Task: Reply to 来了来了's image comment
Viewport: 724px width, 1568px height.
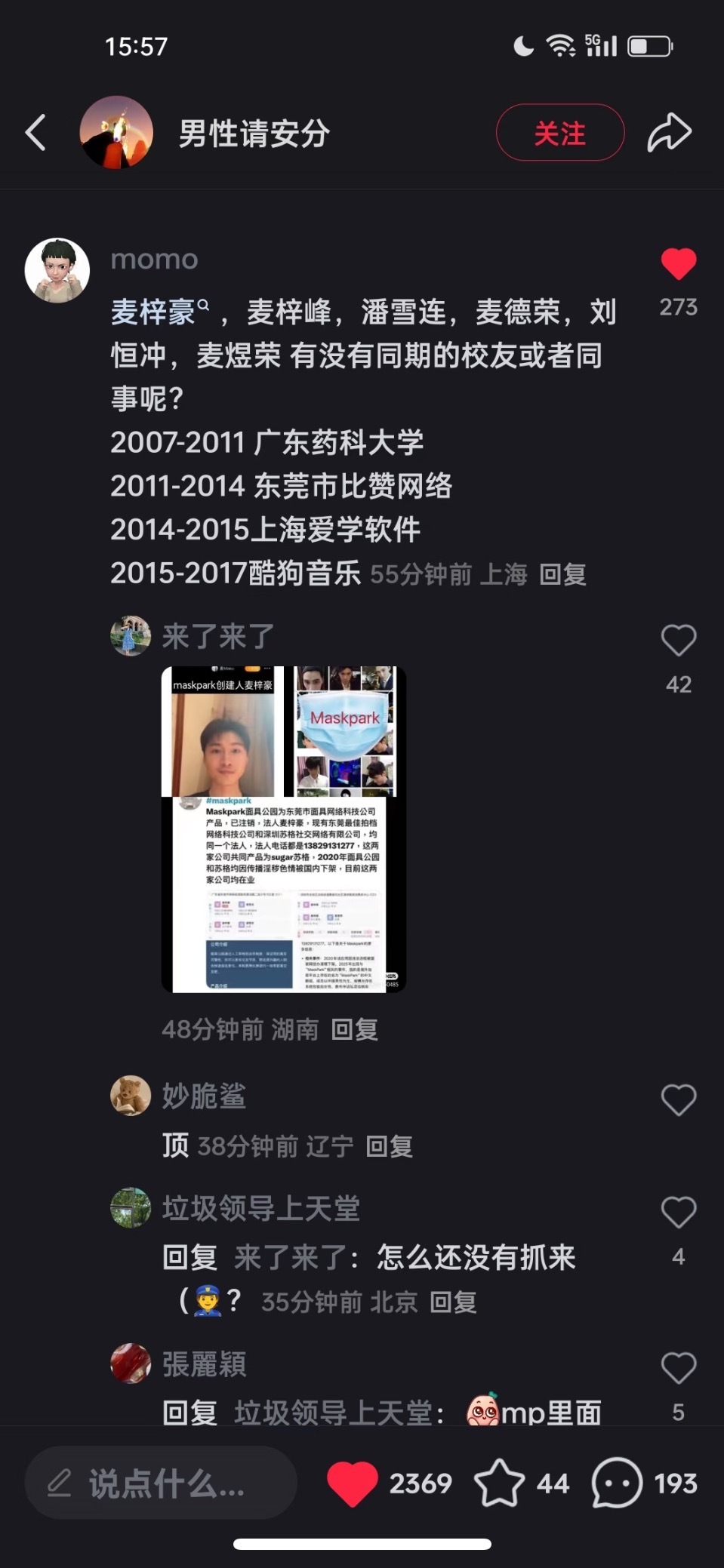Action: [x=354, y=1029]
